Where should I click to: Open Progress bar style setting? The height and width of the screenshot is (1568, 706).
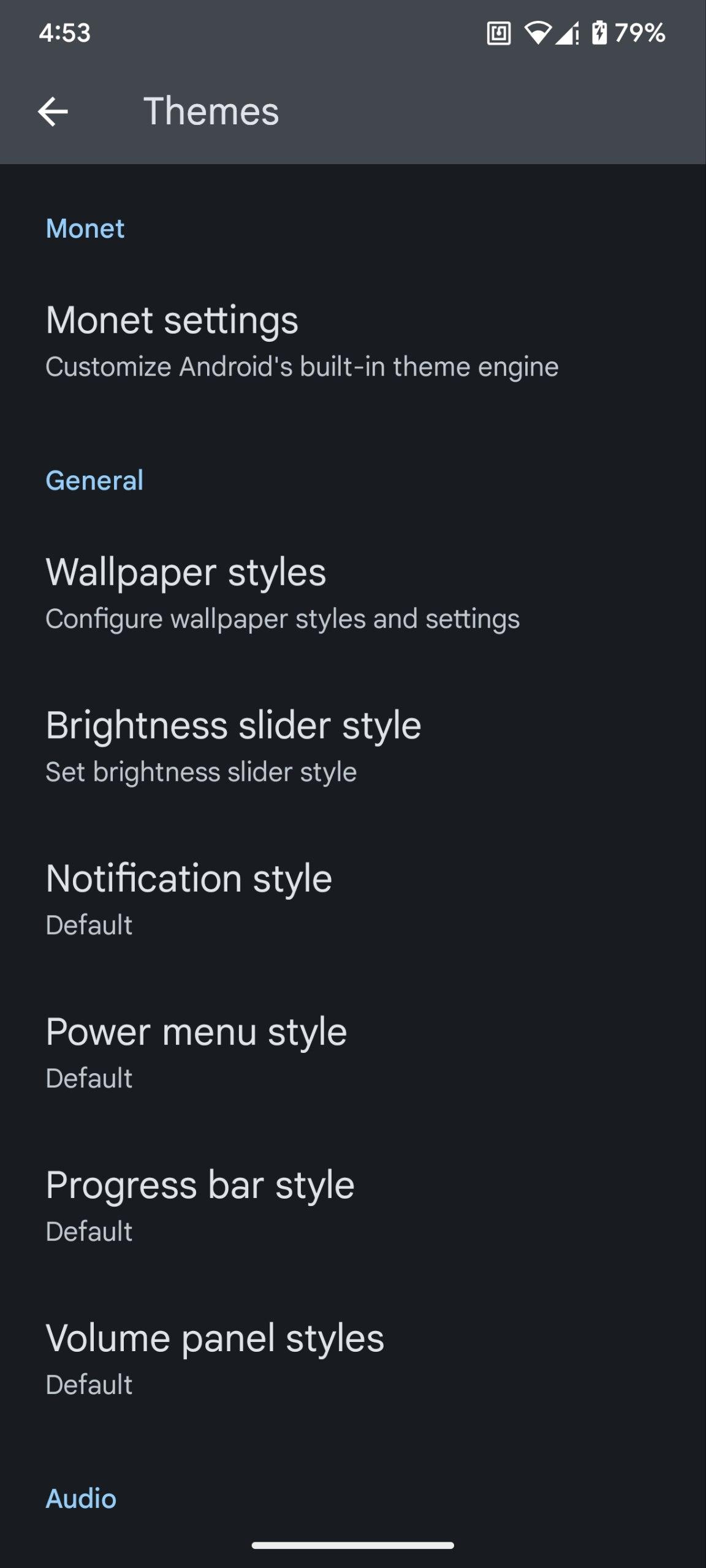click(200, 1205)
